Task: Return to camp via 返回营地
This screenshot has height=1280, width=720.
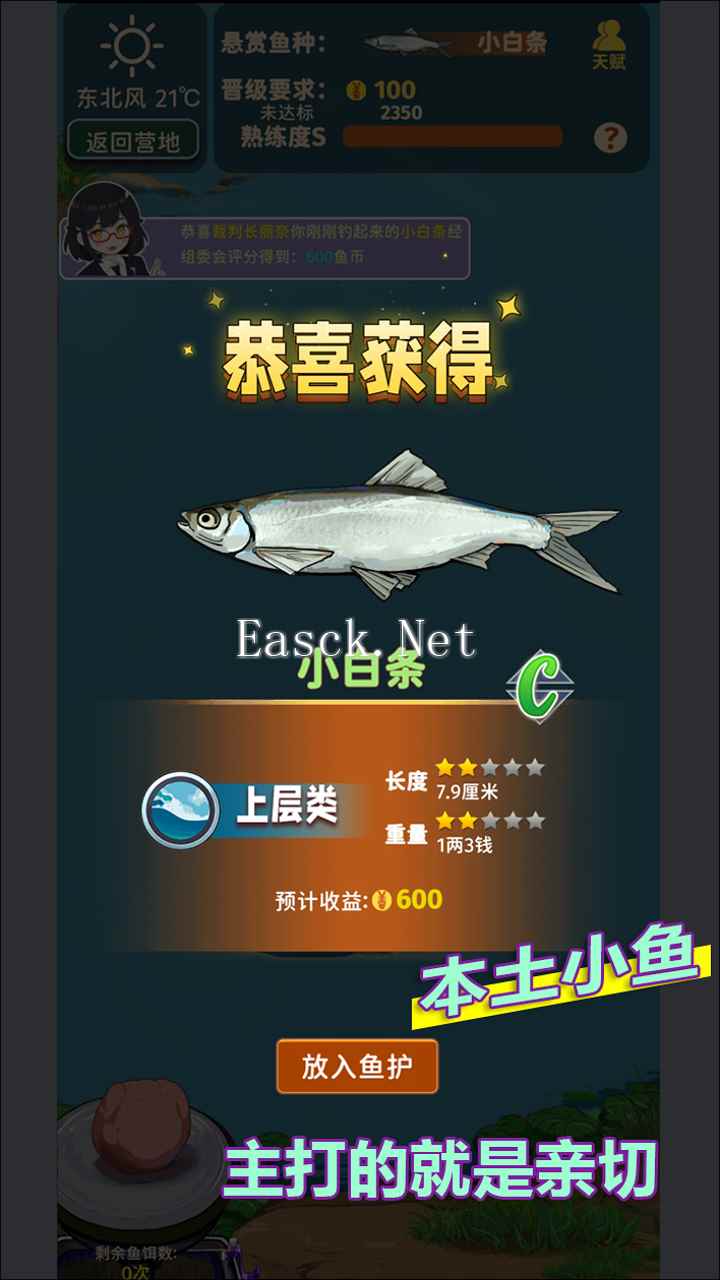Action: click(133, 141)
